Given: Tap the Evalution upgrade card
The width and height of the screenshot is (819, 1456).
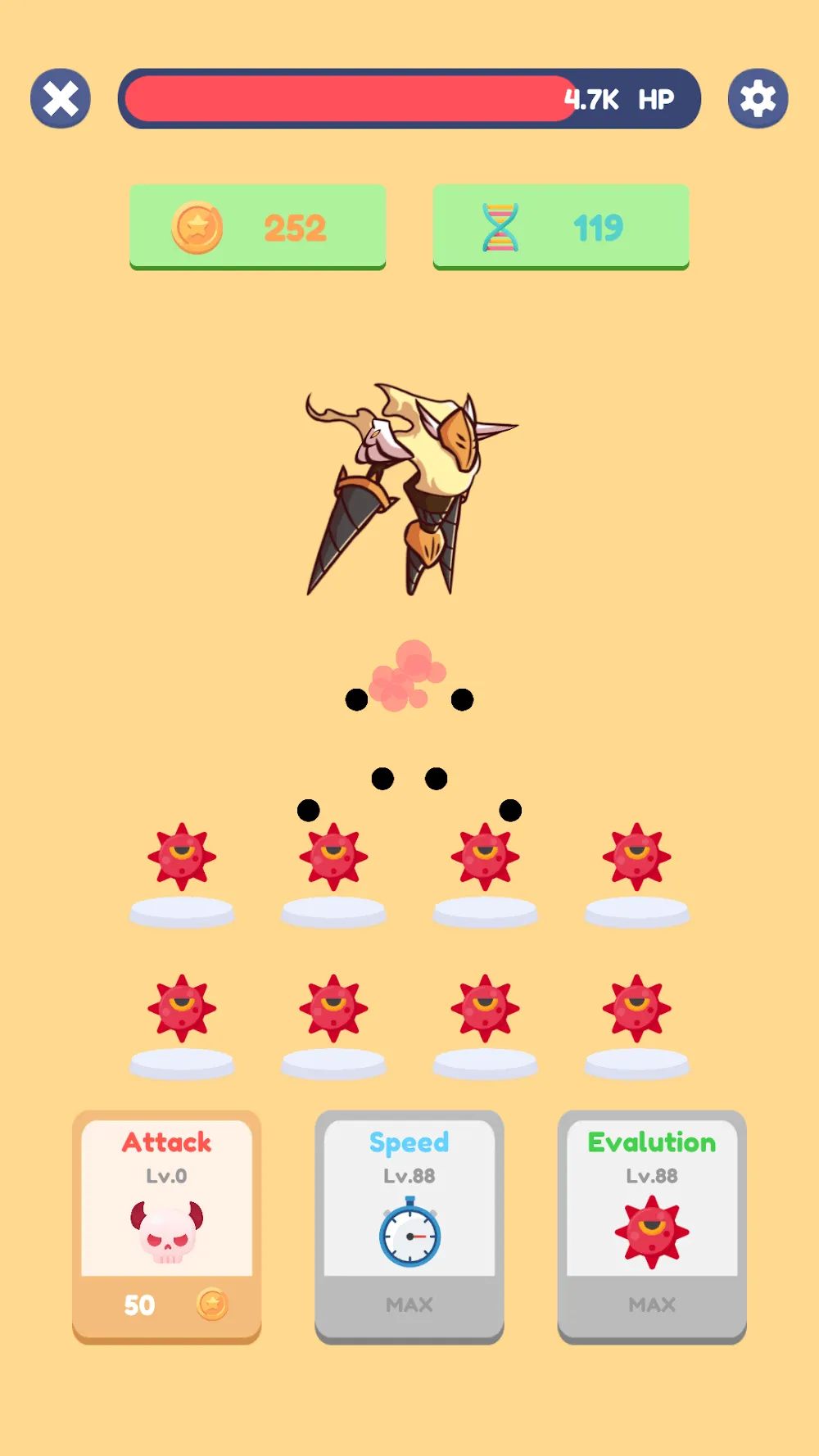Looking at the screenshot, I should click(x=652, y=1227).
